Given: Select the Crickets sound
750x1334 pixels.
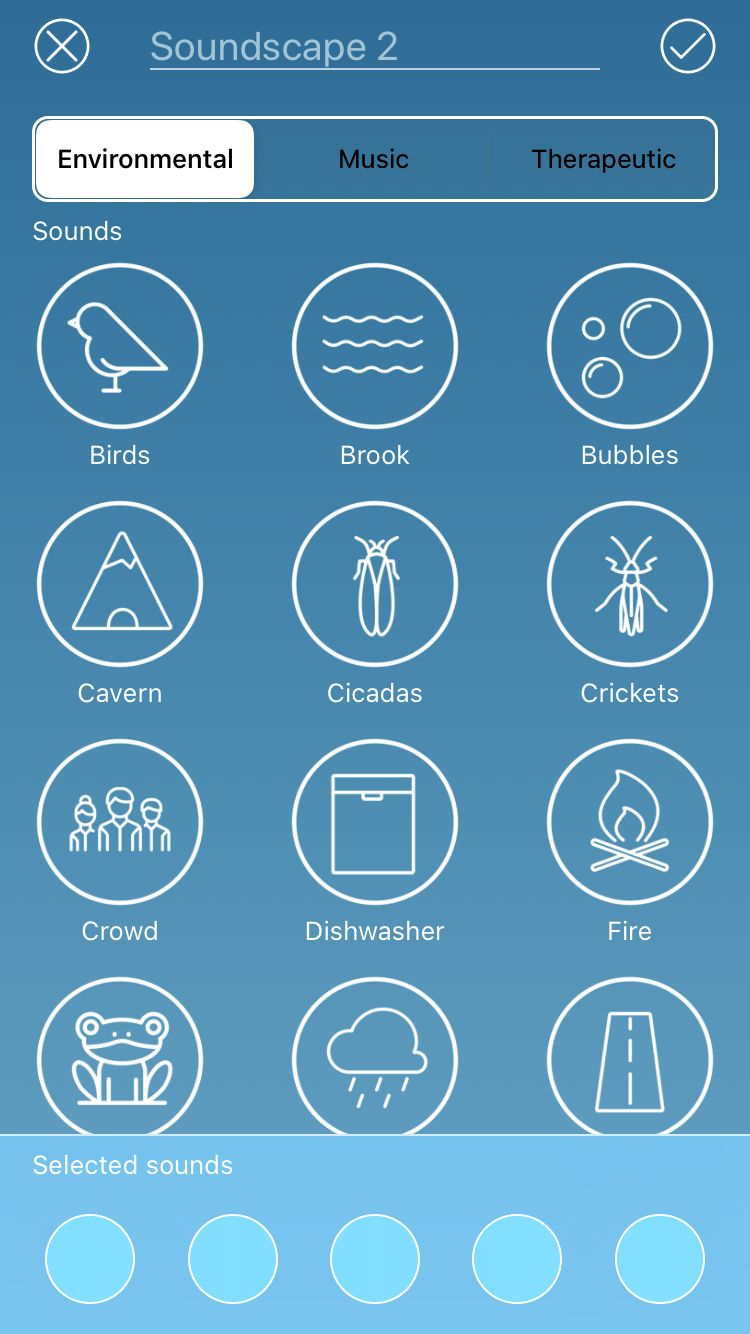Looking at the screenshot, I should tap(630, 584).
